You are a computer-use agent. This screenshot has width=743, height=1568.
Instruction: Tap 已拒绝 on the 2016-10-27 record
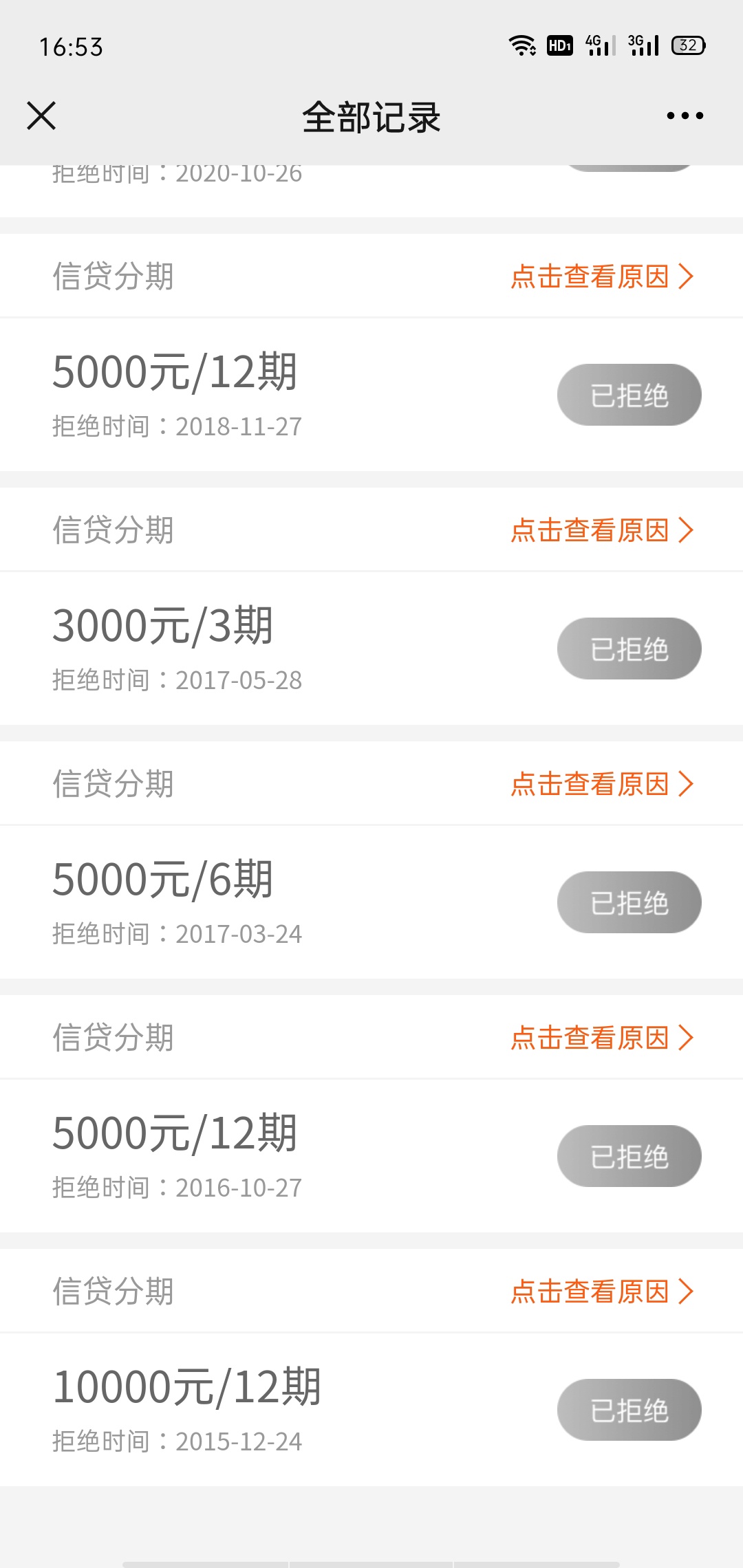click(629, 1156)
